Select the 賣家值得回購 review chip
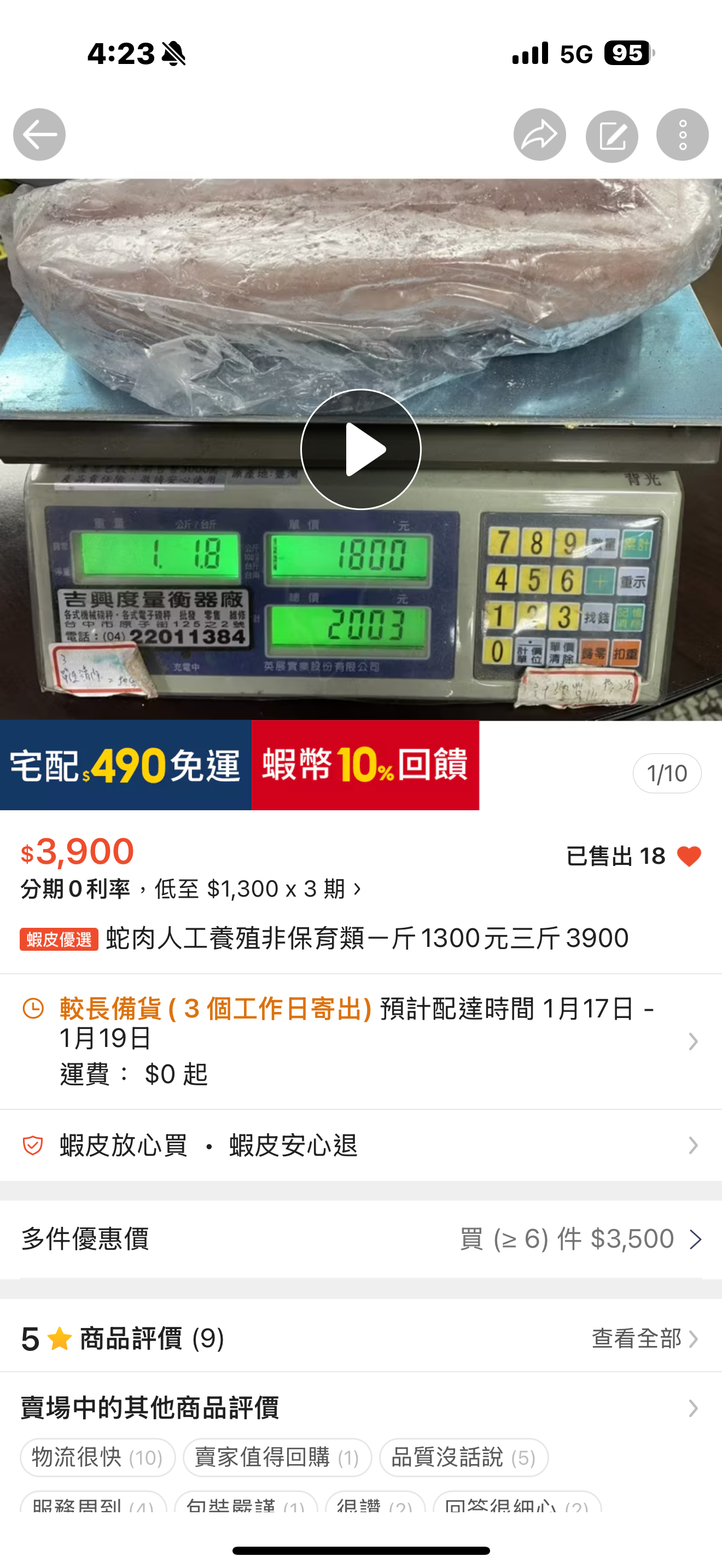This screenshot has height=1568, width=722. [x=277, y=1458]
